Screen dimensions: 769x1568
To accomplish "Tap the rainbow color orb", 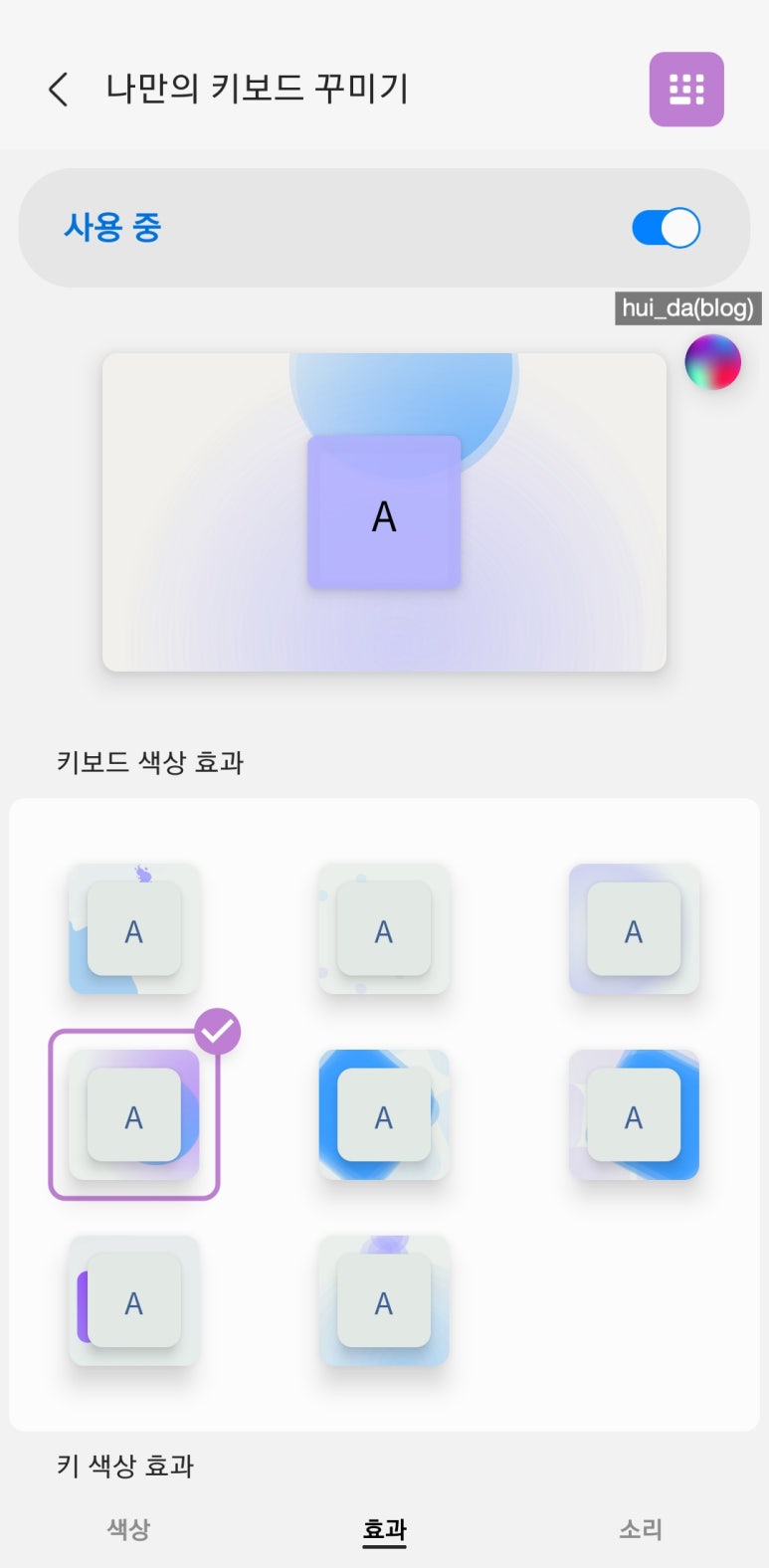I will click(x=712, y=362).
